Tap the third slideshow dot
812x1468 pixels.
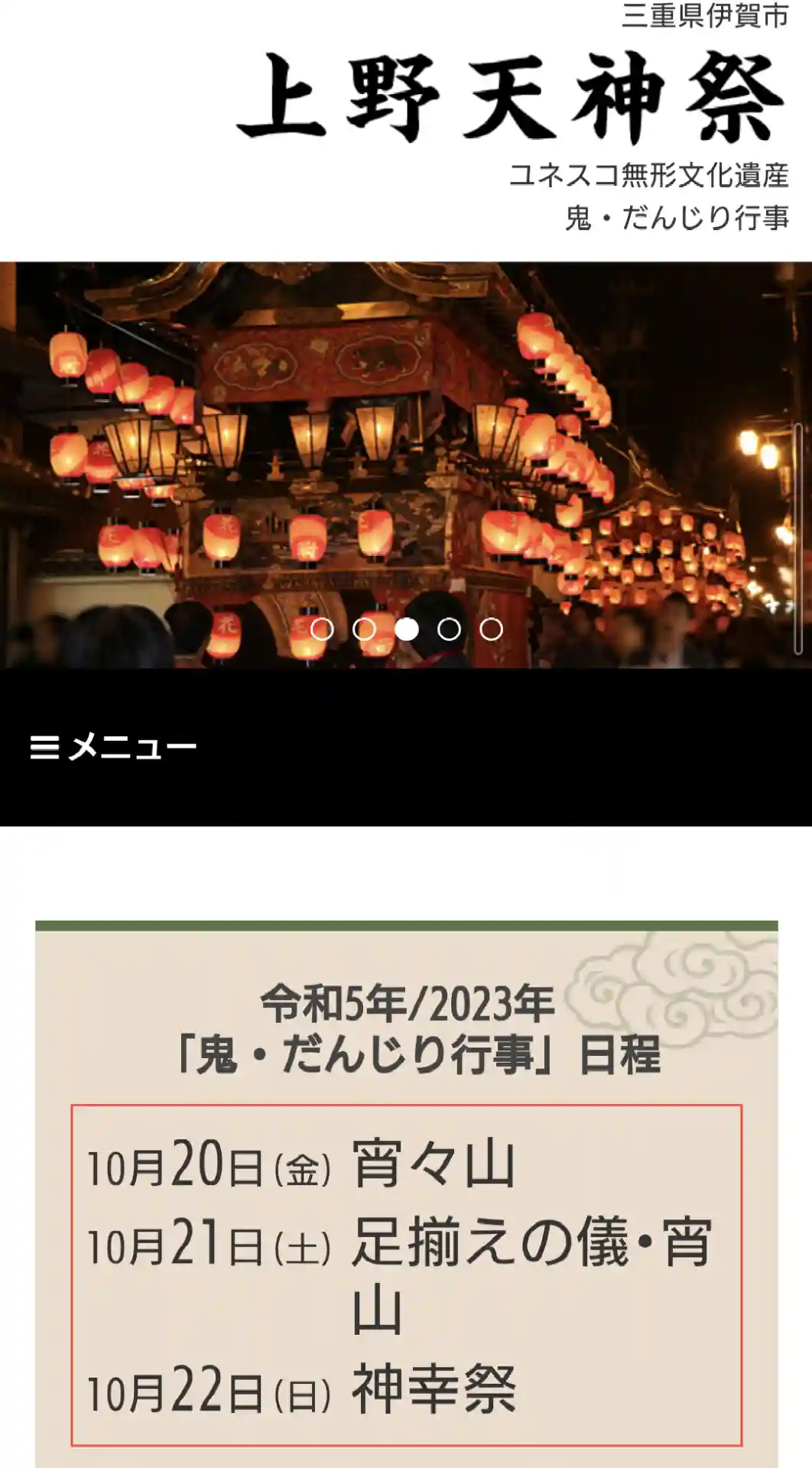[407, 629]
